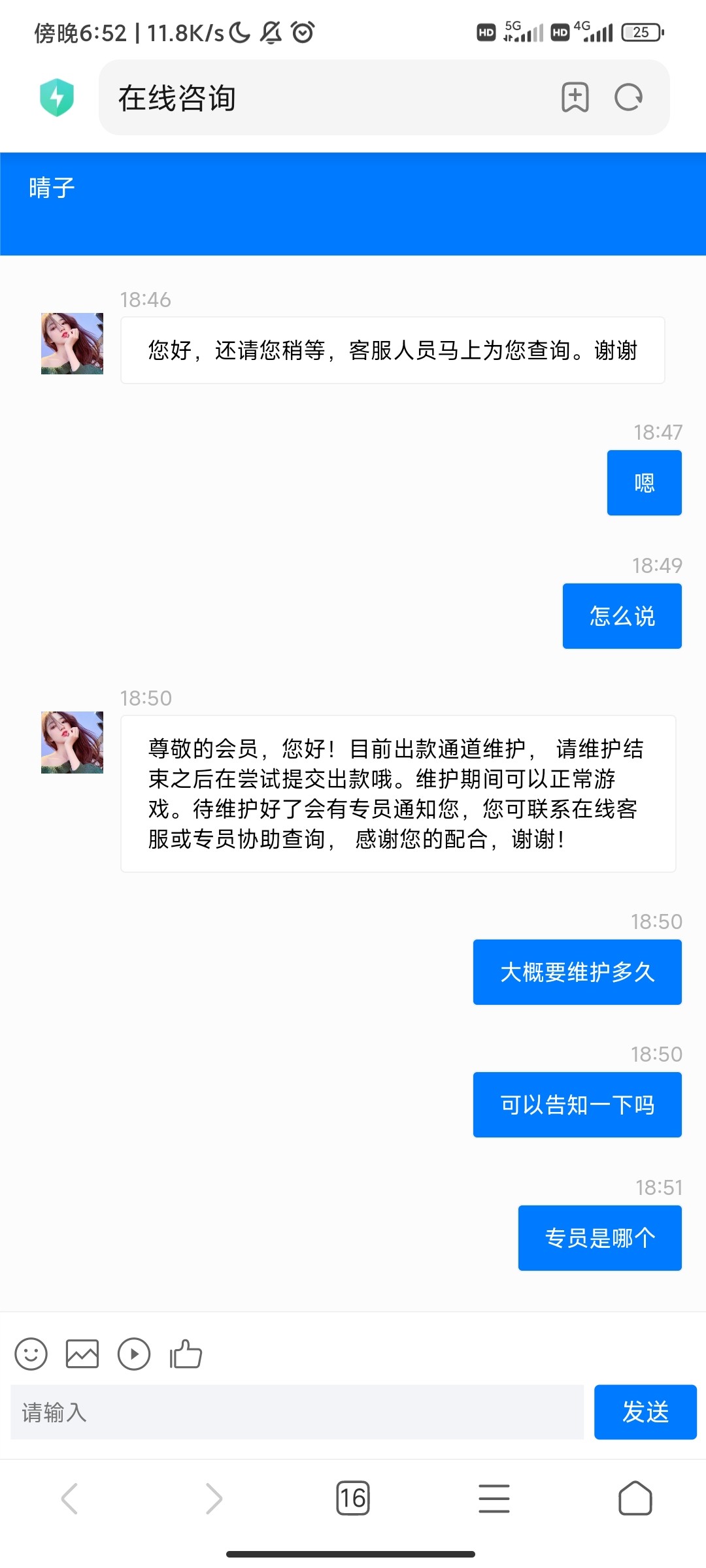Open the emoji picker in chat toolbar
706x1568 pixels.
[x=30, y=1354]
